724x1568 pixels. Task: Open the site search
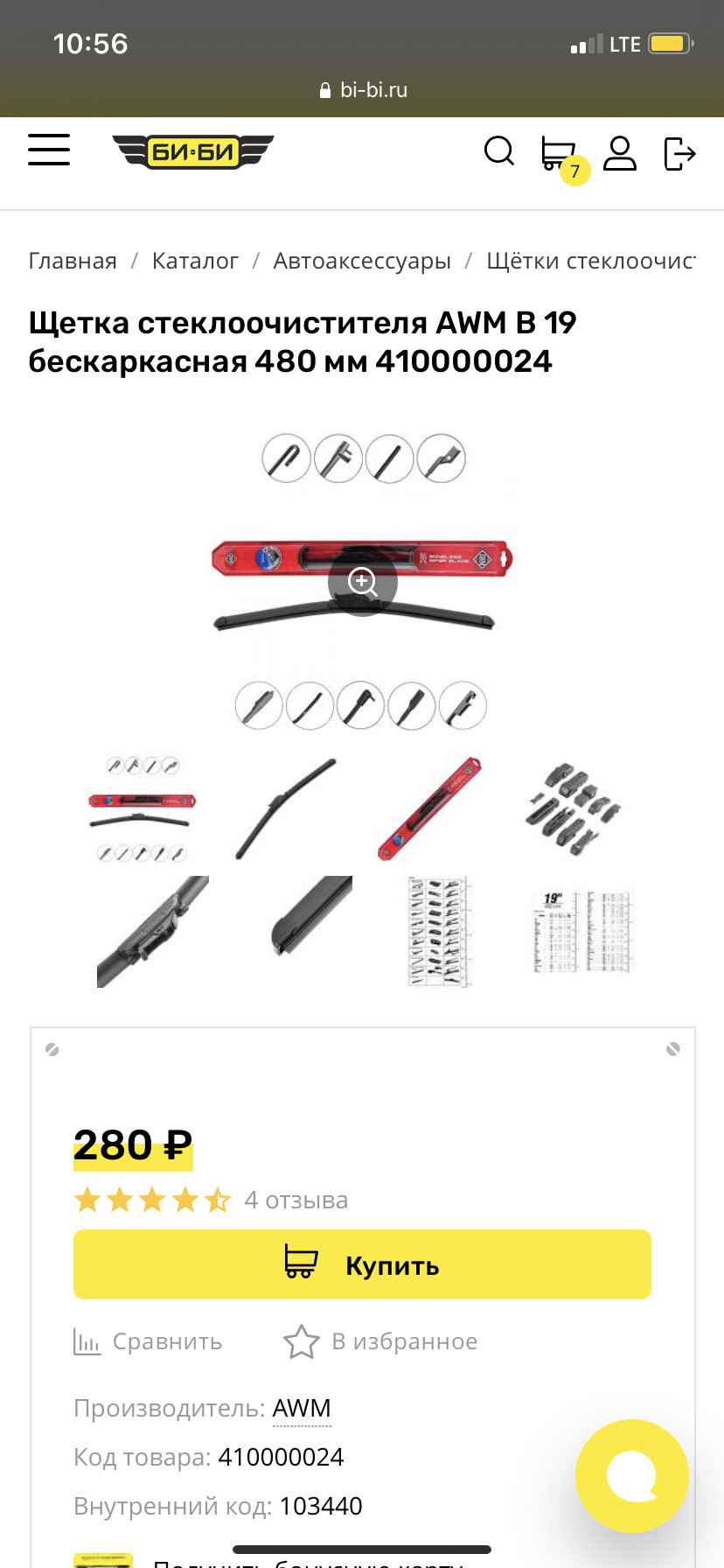(x=499, y=151)
